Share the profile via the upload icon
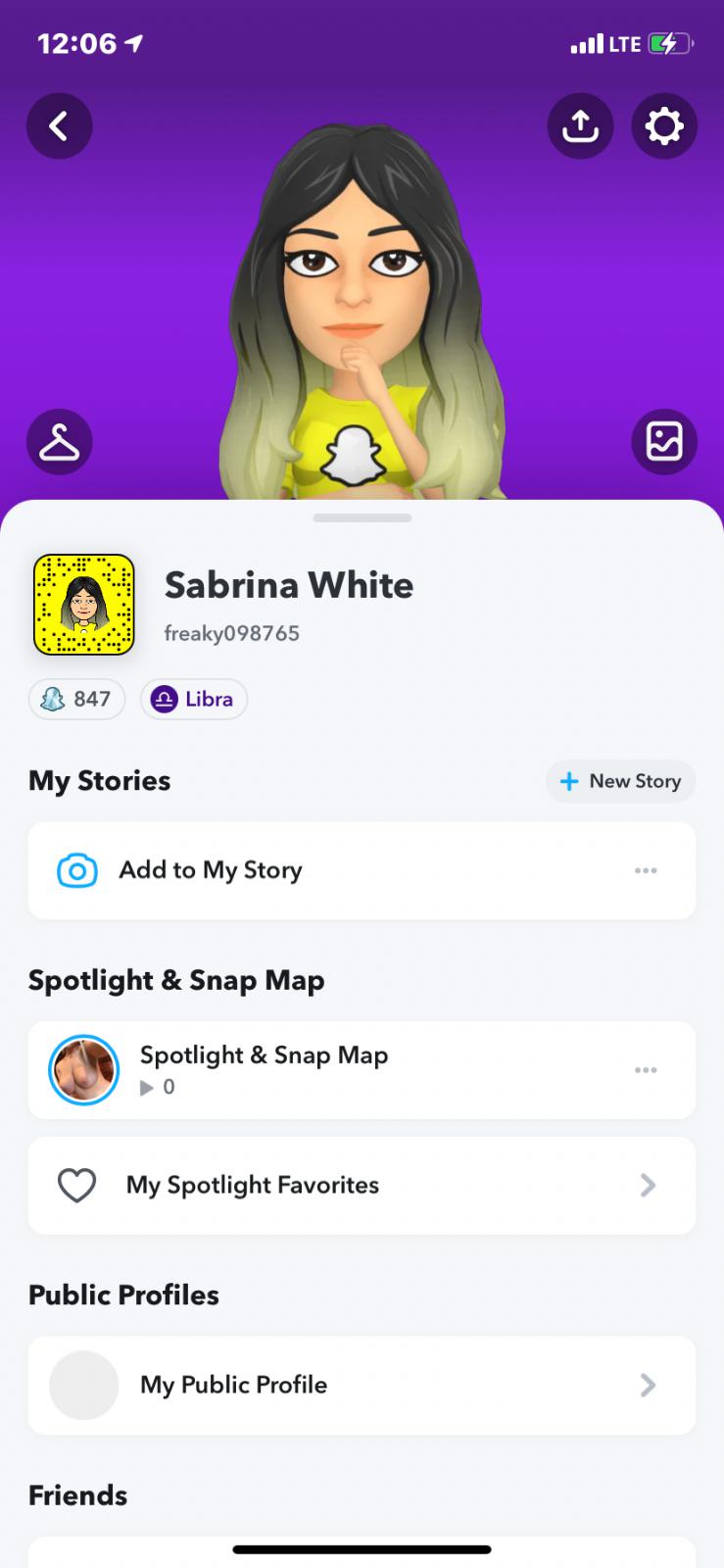The width and height of the screenshot is (724, 1568). 580,125
